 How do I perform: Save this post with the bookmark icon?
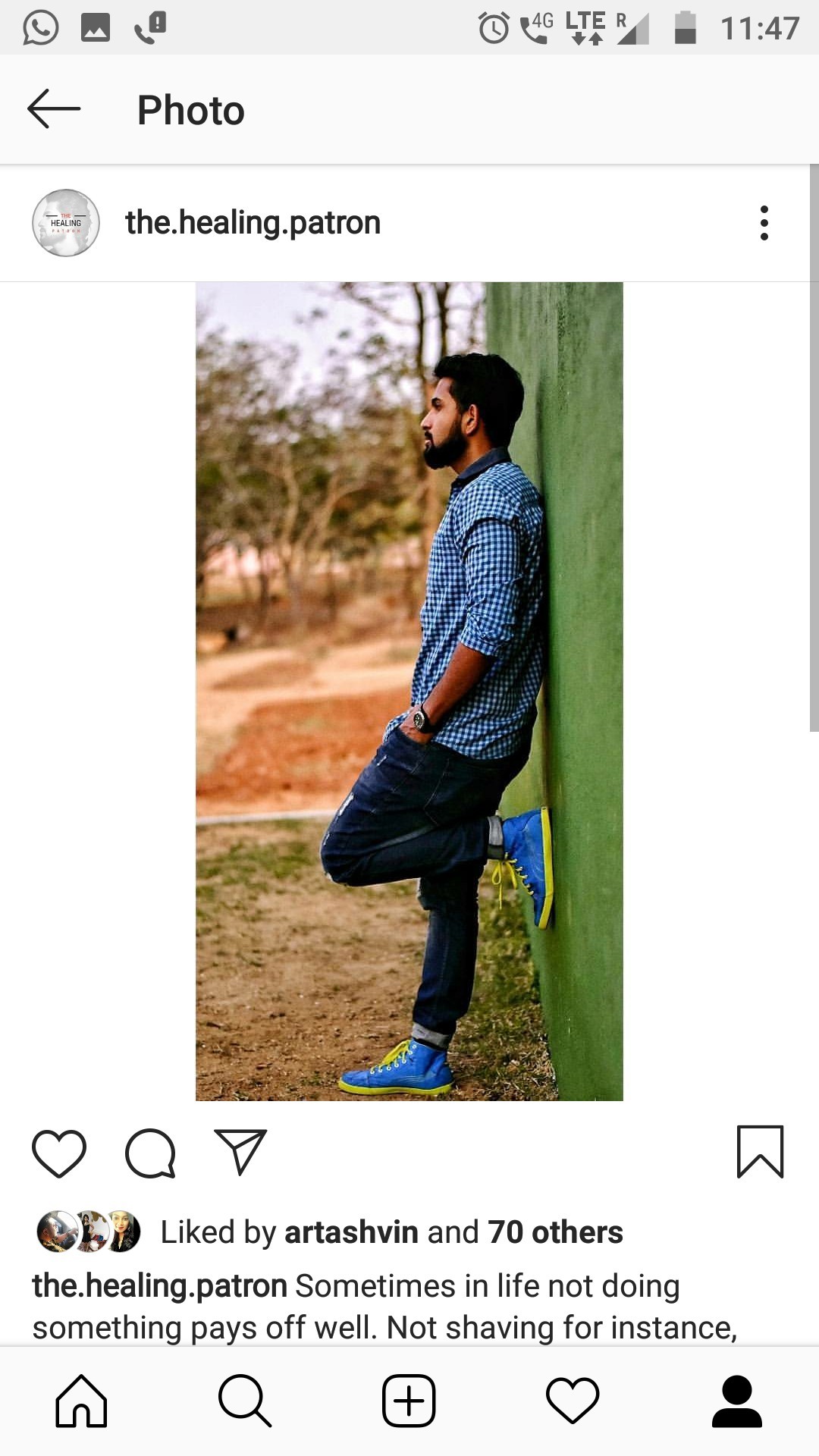(760, 1151)
